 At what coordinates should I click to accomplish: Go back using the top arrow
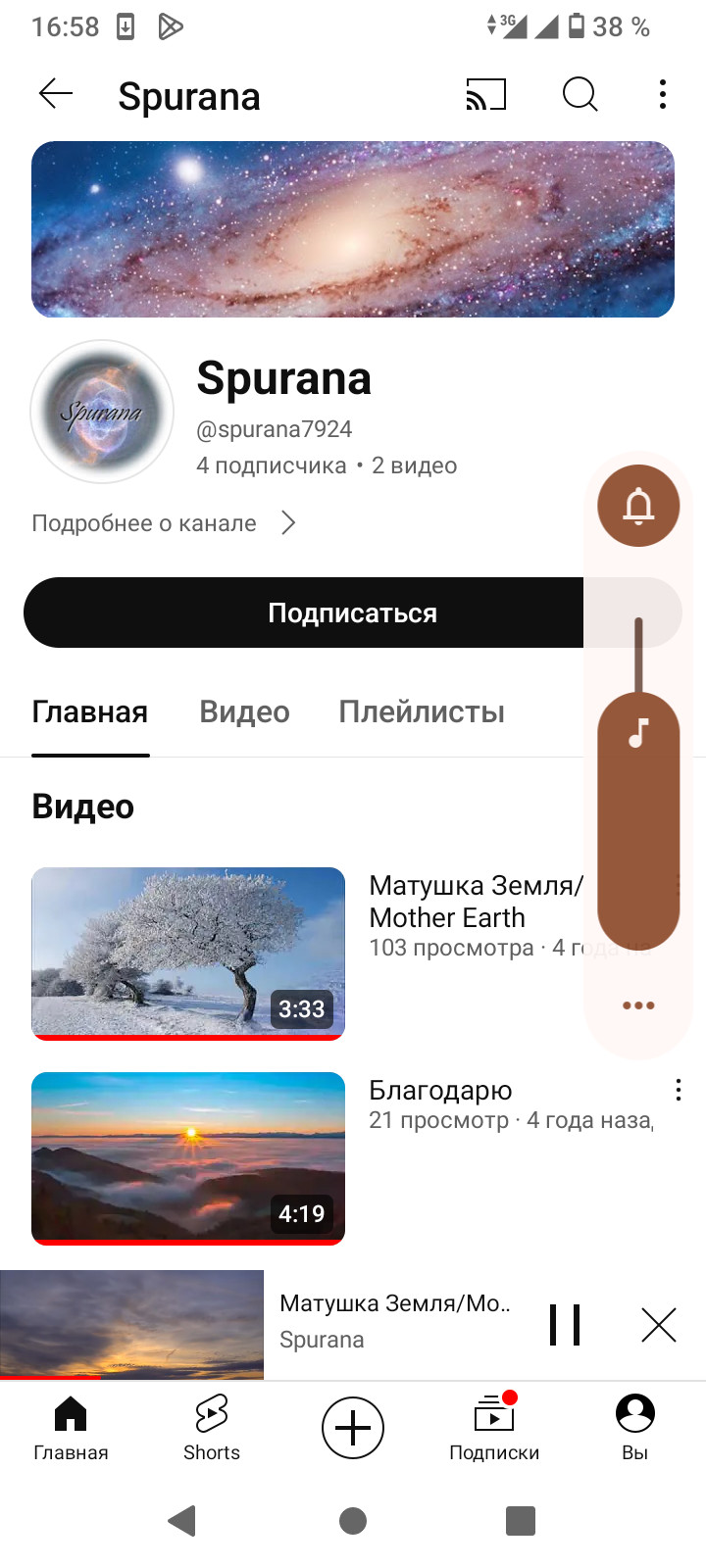(x=56, y=94)
